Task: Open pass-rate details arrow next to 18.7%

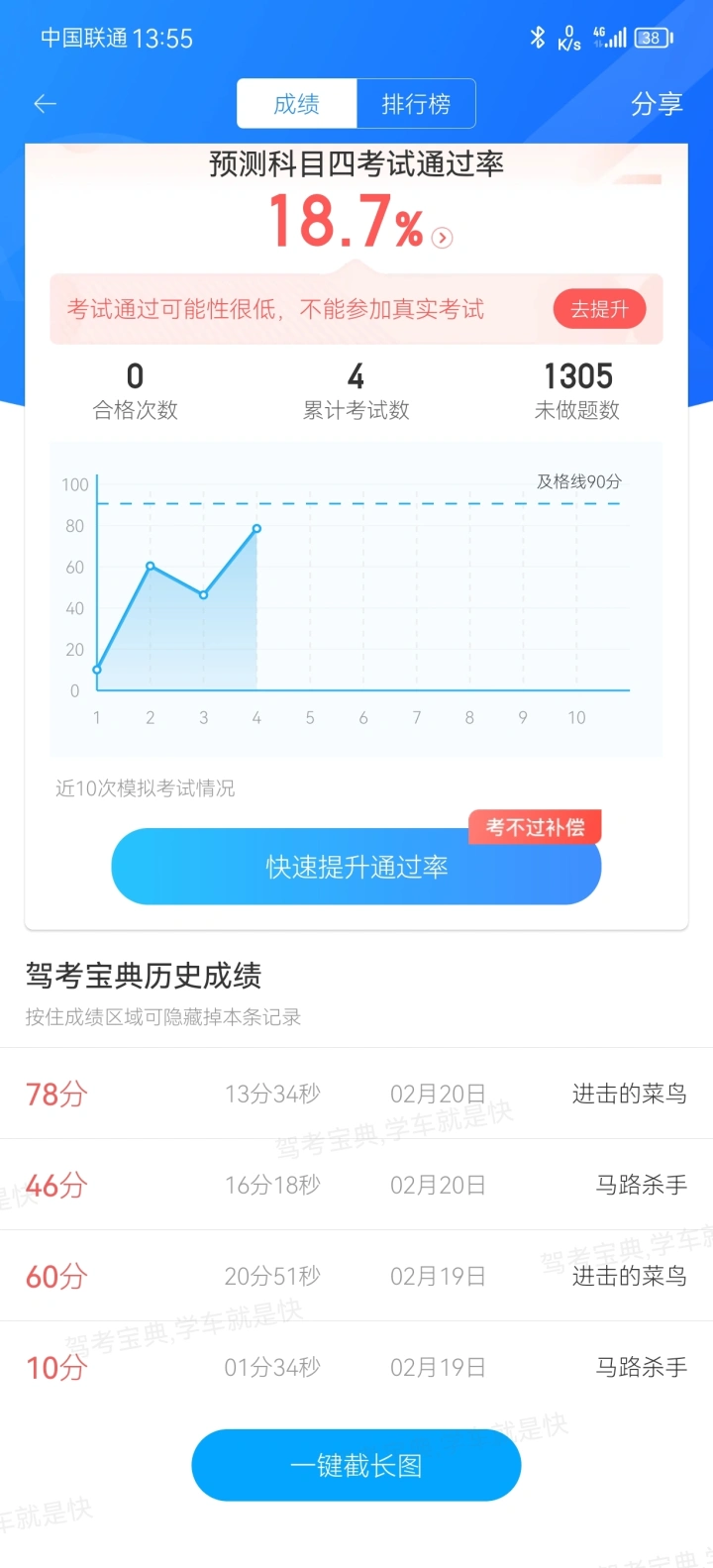Action: [x=443, y=238]
